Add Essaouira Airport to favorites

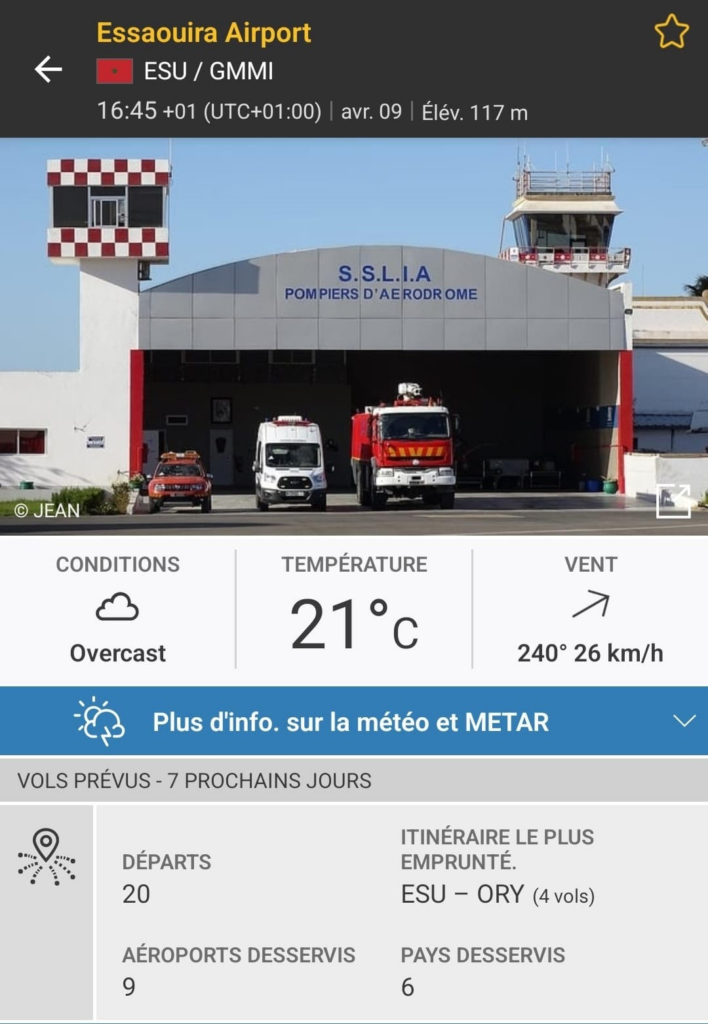pyautogui.click(x=671, y=32)
